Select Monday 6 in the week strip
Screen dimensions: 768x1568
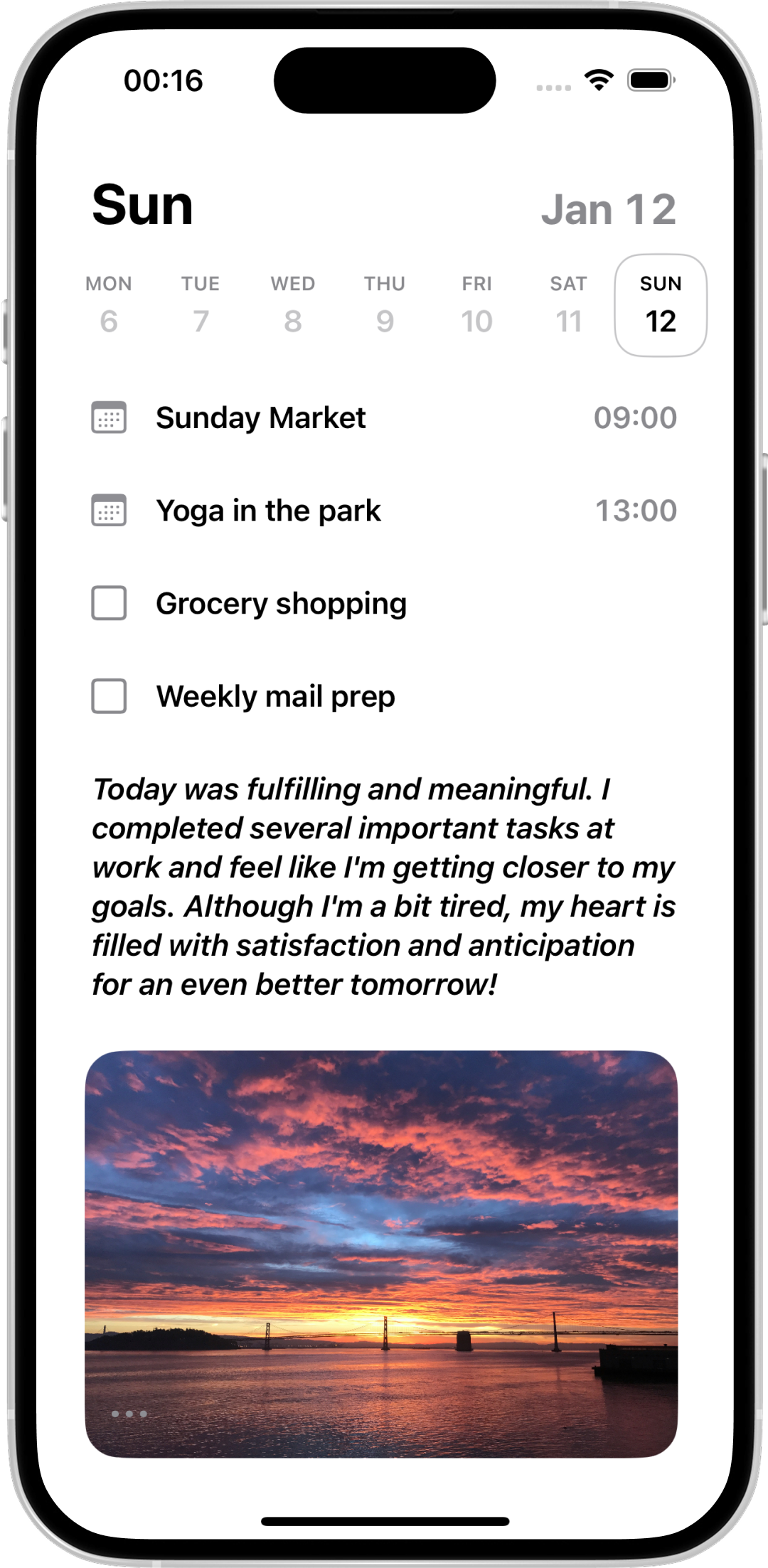109,304
